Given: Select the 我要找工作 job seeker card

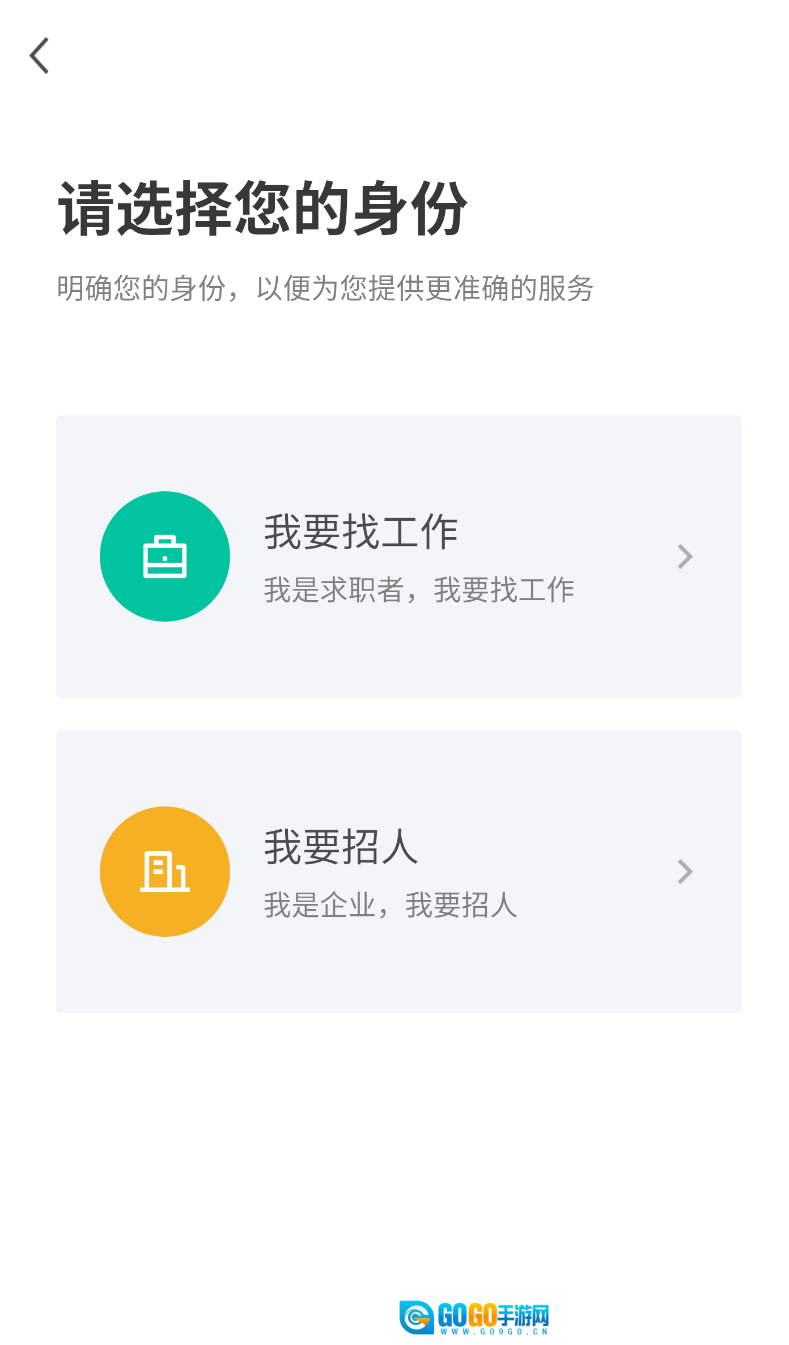Looking at the screenshot, I should point(398,556).
